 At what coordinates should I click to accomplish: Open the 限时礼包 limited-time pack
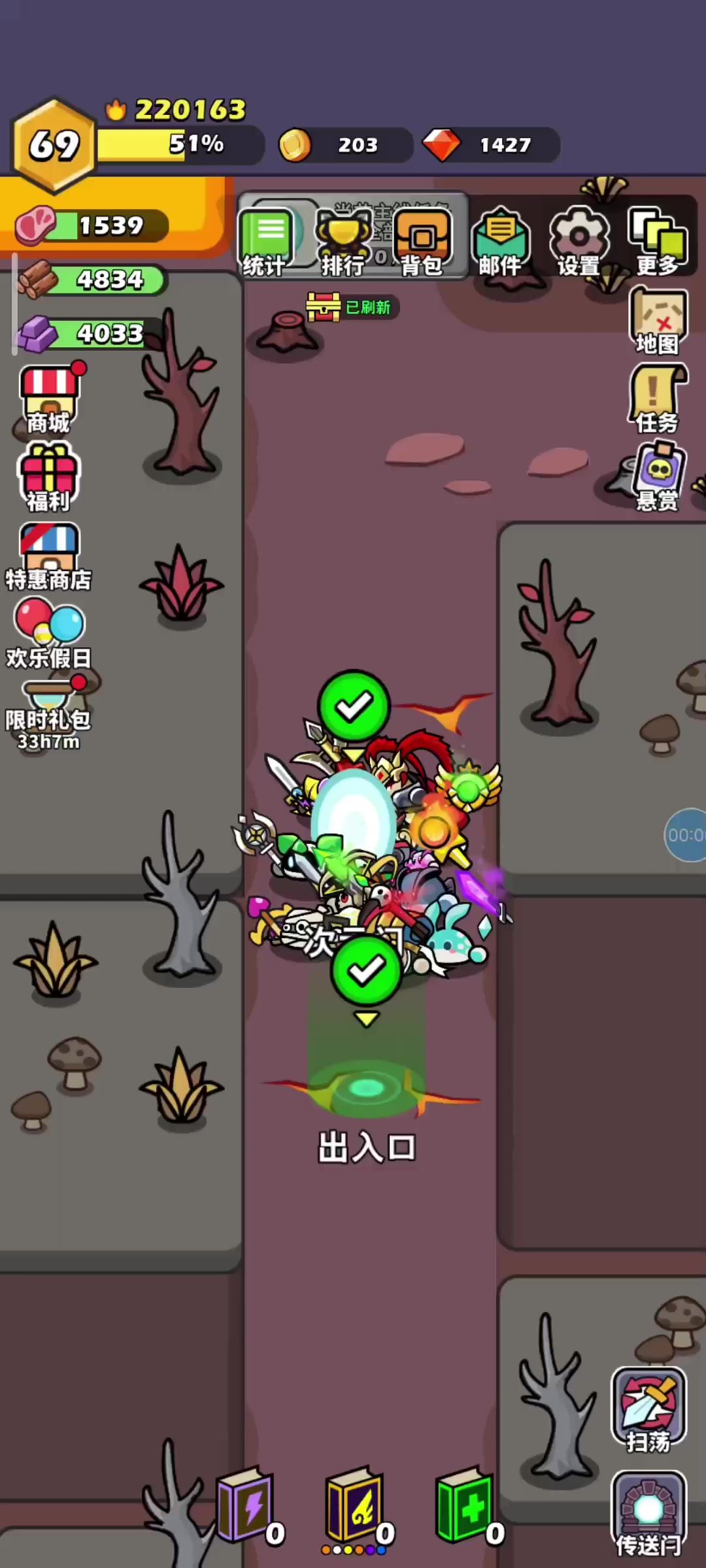click(49, 712)
